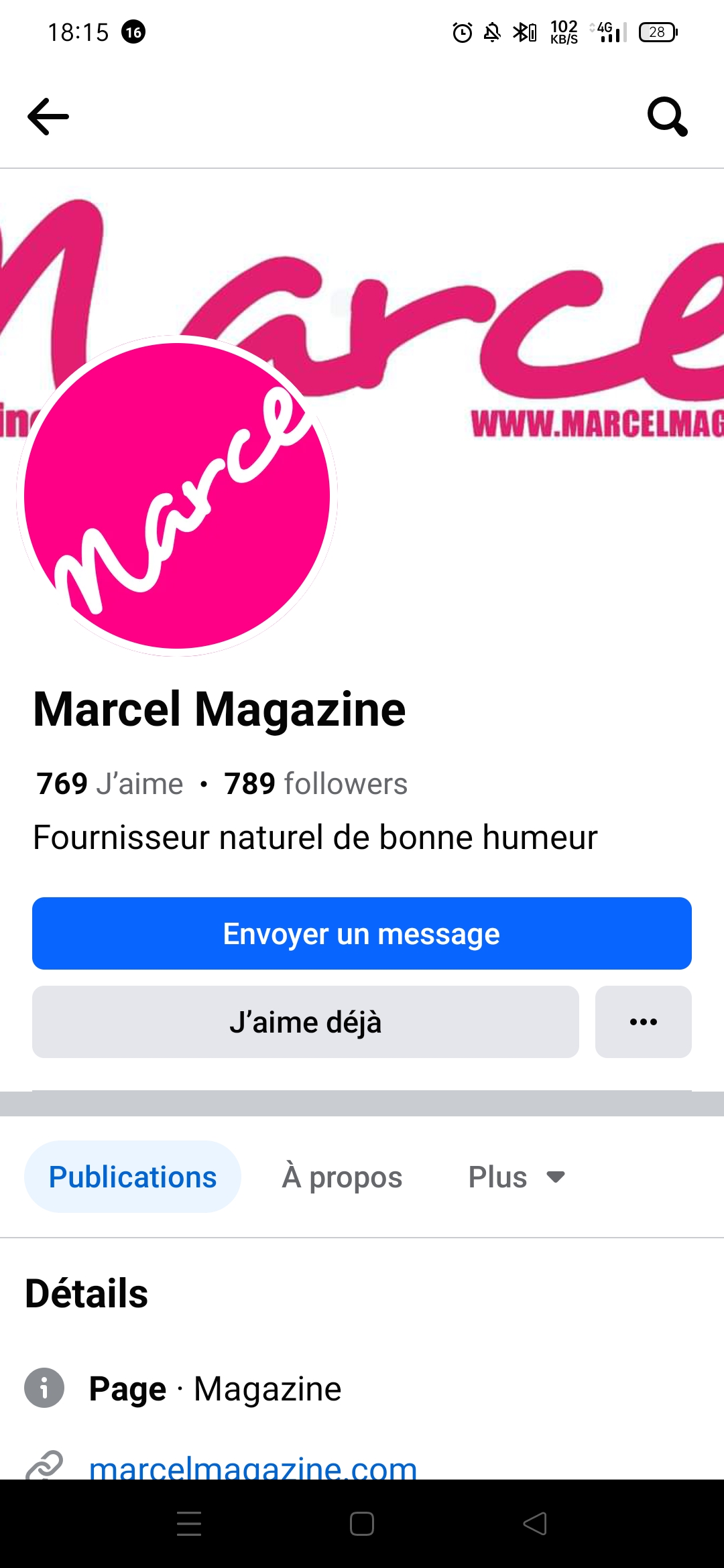Open the system recent apps menu
This screenshot has width=724, height=1568.
coord(189,1524)
